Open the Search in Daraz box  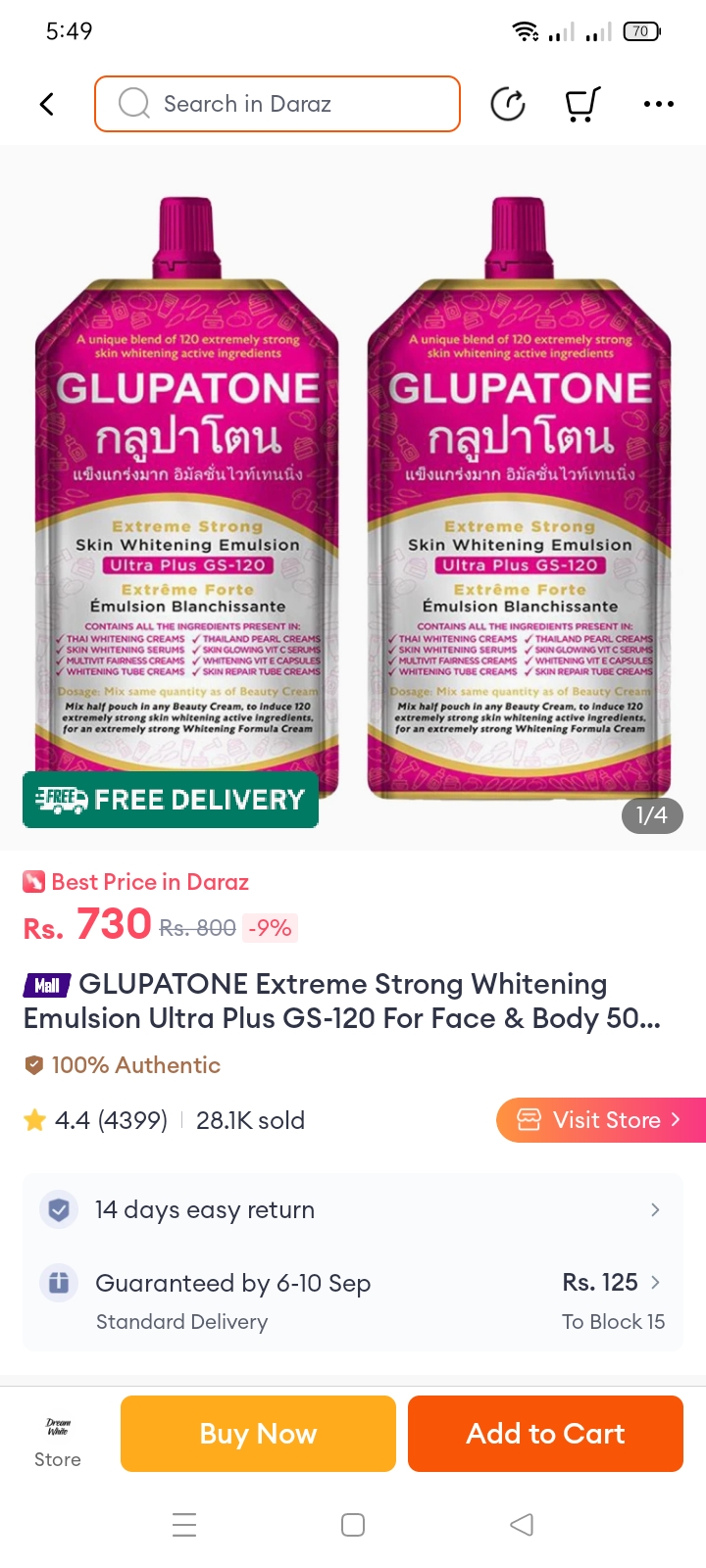pyautogui.click(x=277, y=104)
